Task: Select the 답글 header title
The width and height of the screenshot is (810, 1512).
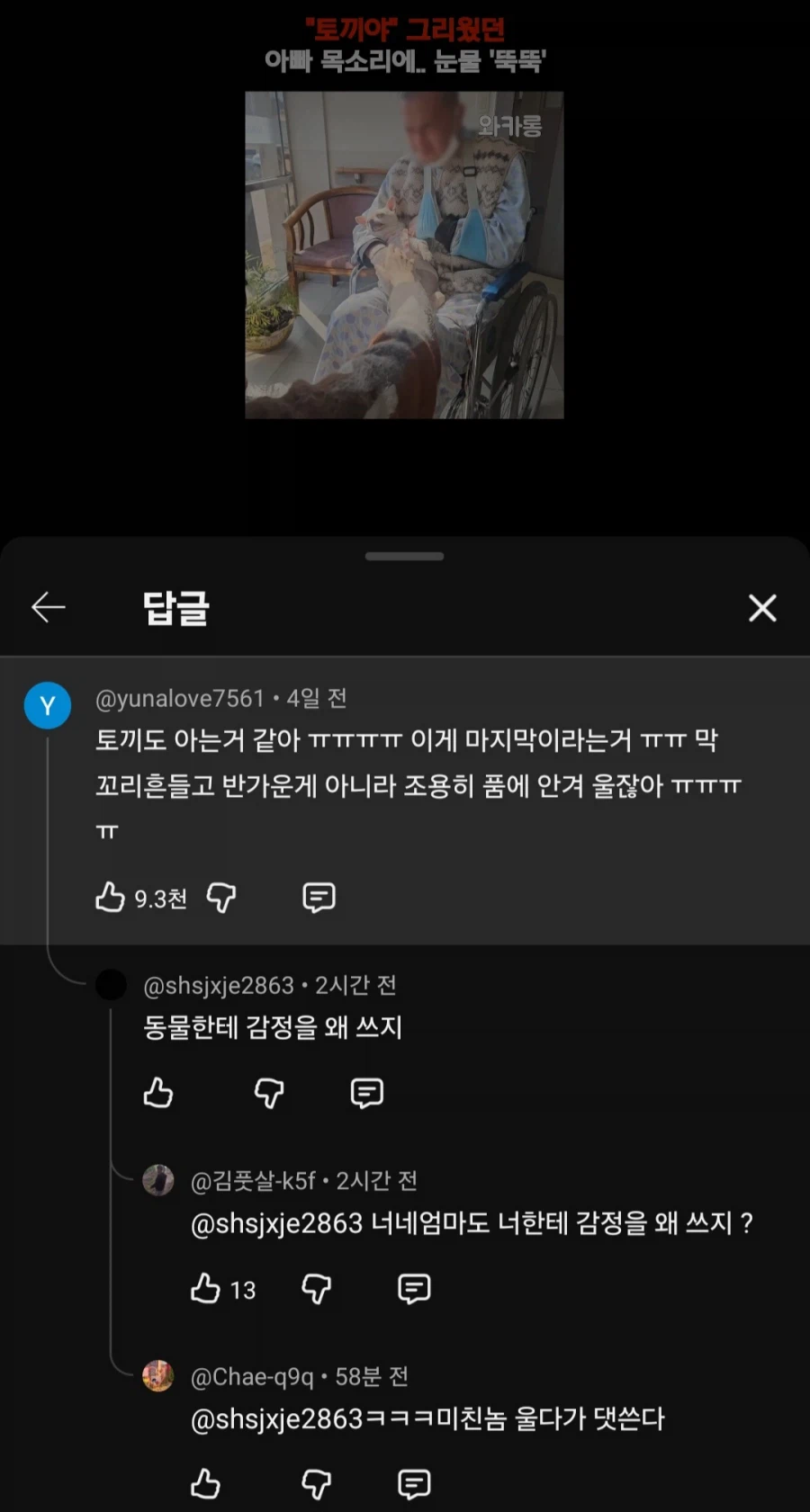Action: 176,607
